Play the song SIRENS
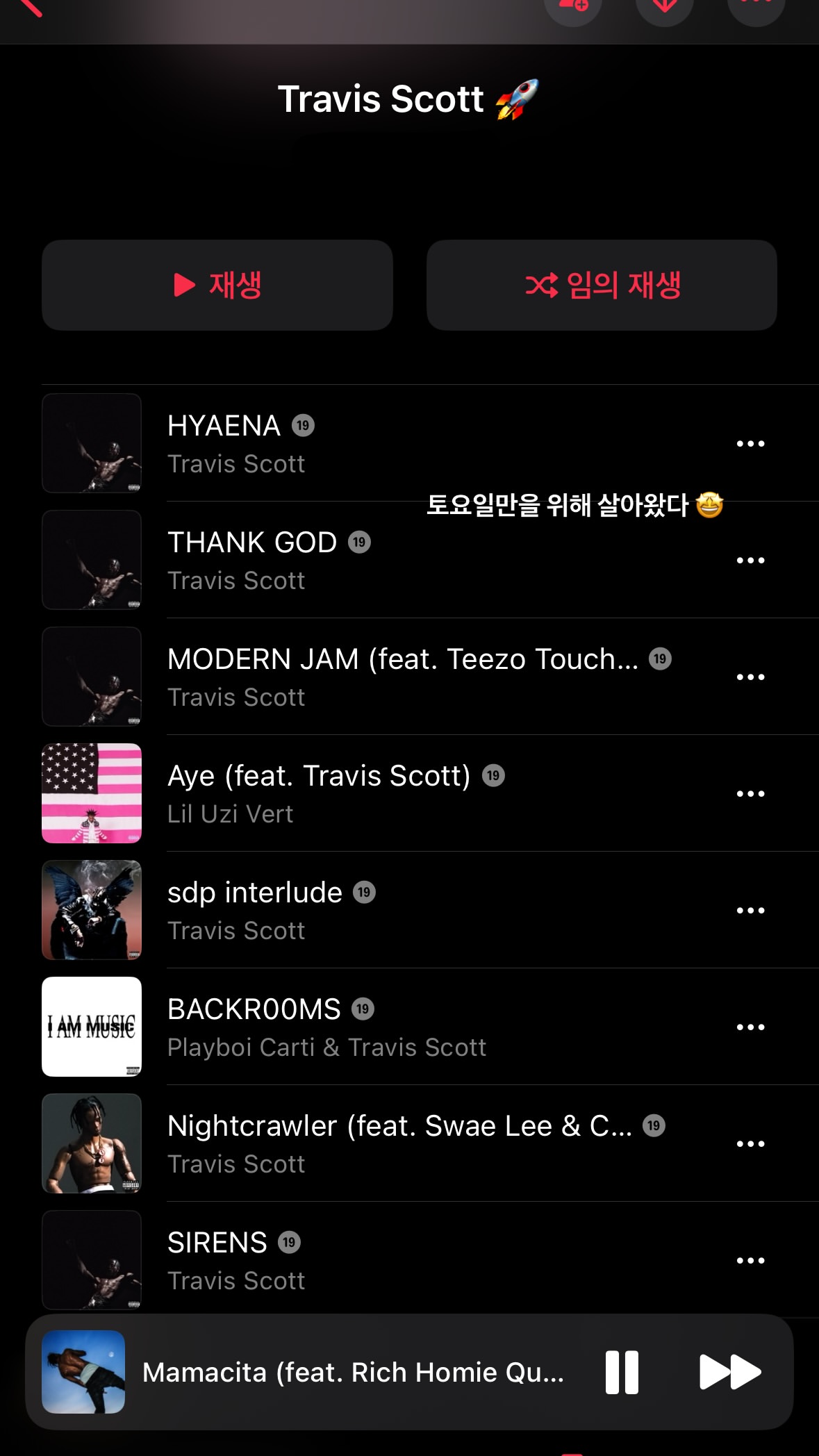The image size is (819, 1456). pyautogui.click(x=217, y=1243)
